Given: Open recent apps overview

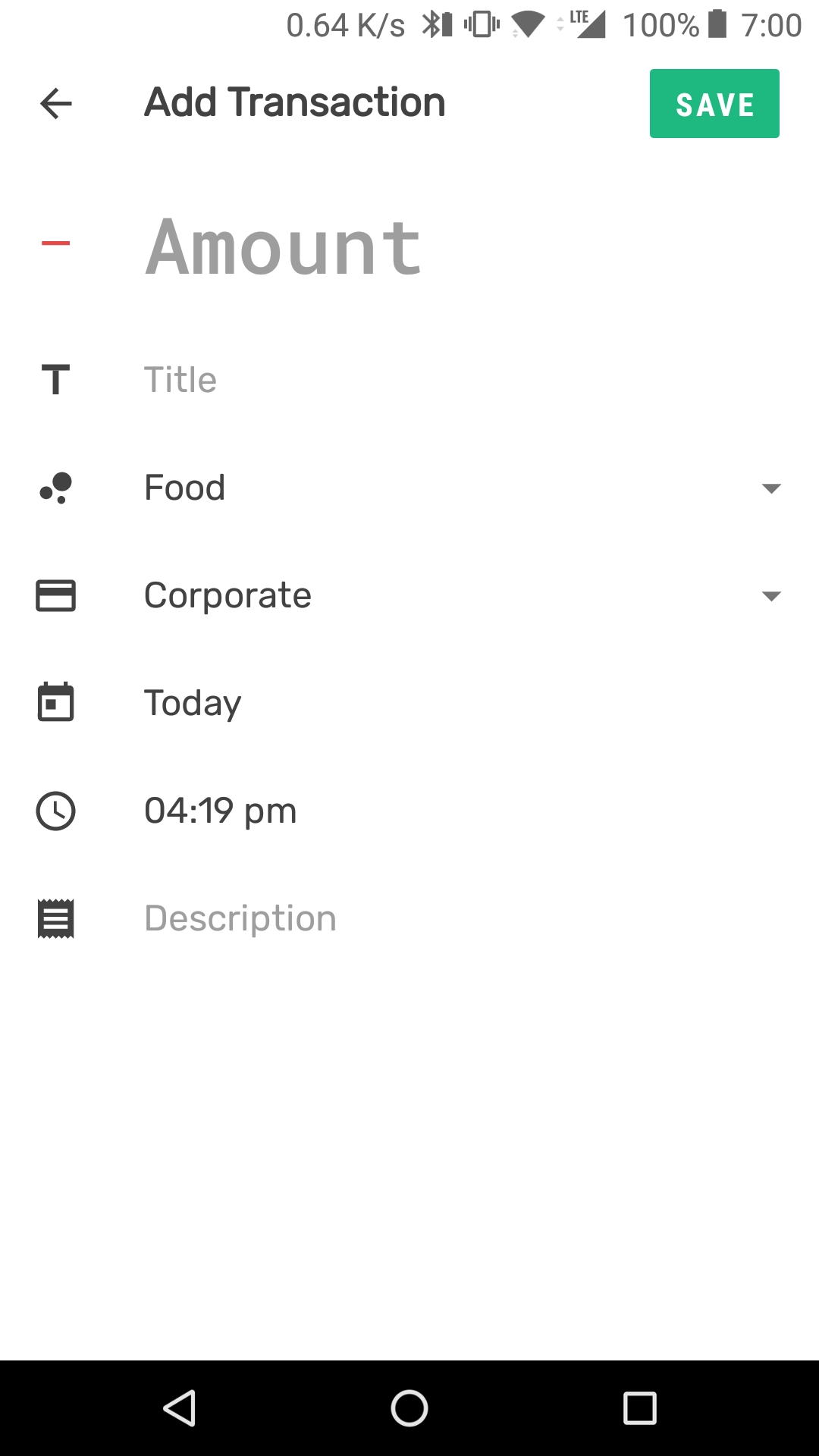Looking at the screenshot, I should tap(639, 1409).
